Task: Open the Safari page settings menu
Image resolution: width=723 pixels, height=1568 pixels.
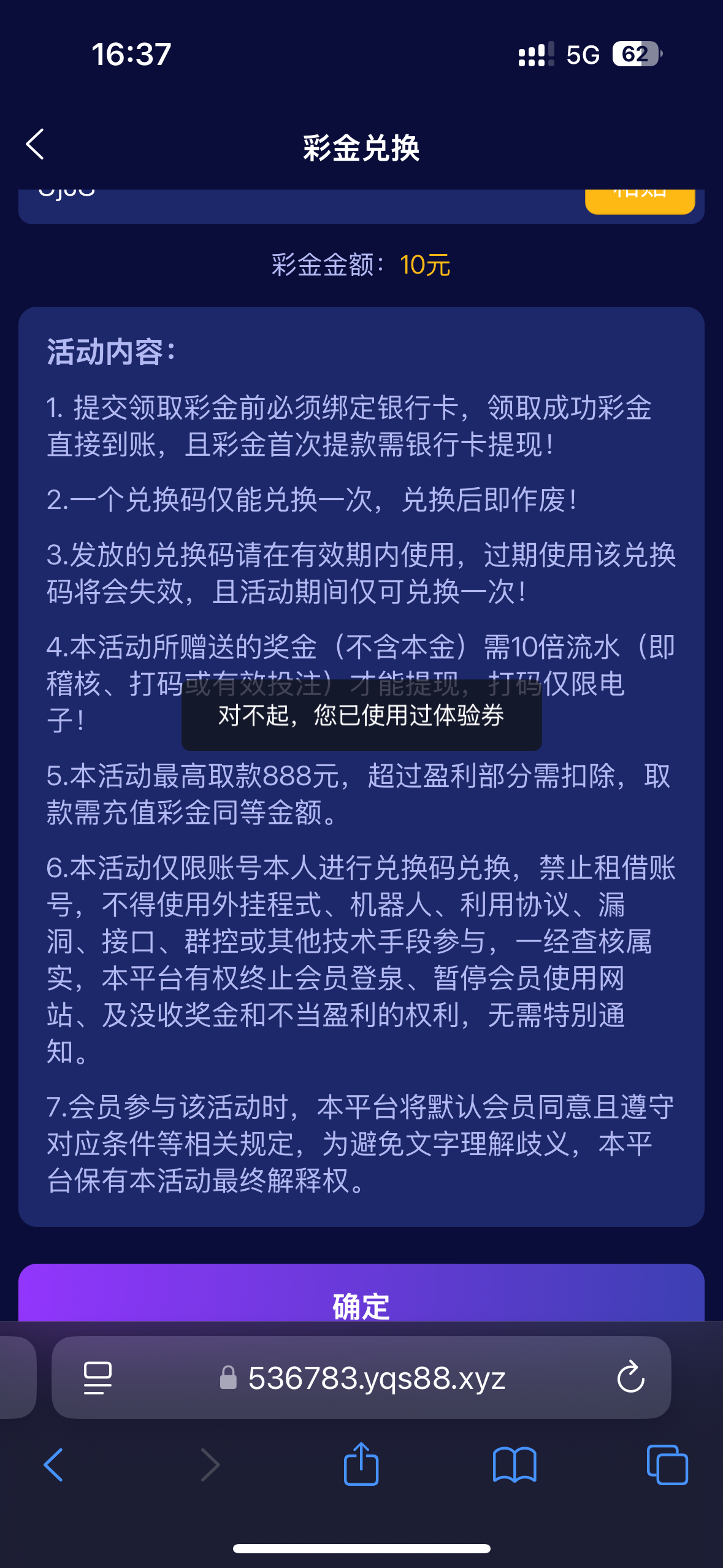Action: [98, 1378]
